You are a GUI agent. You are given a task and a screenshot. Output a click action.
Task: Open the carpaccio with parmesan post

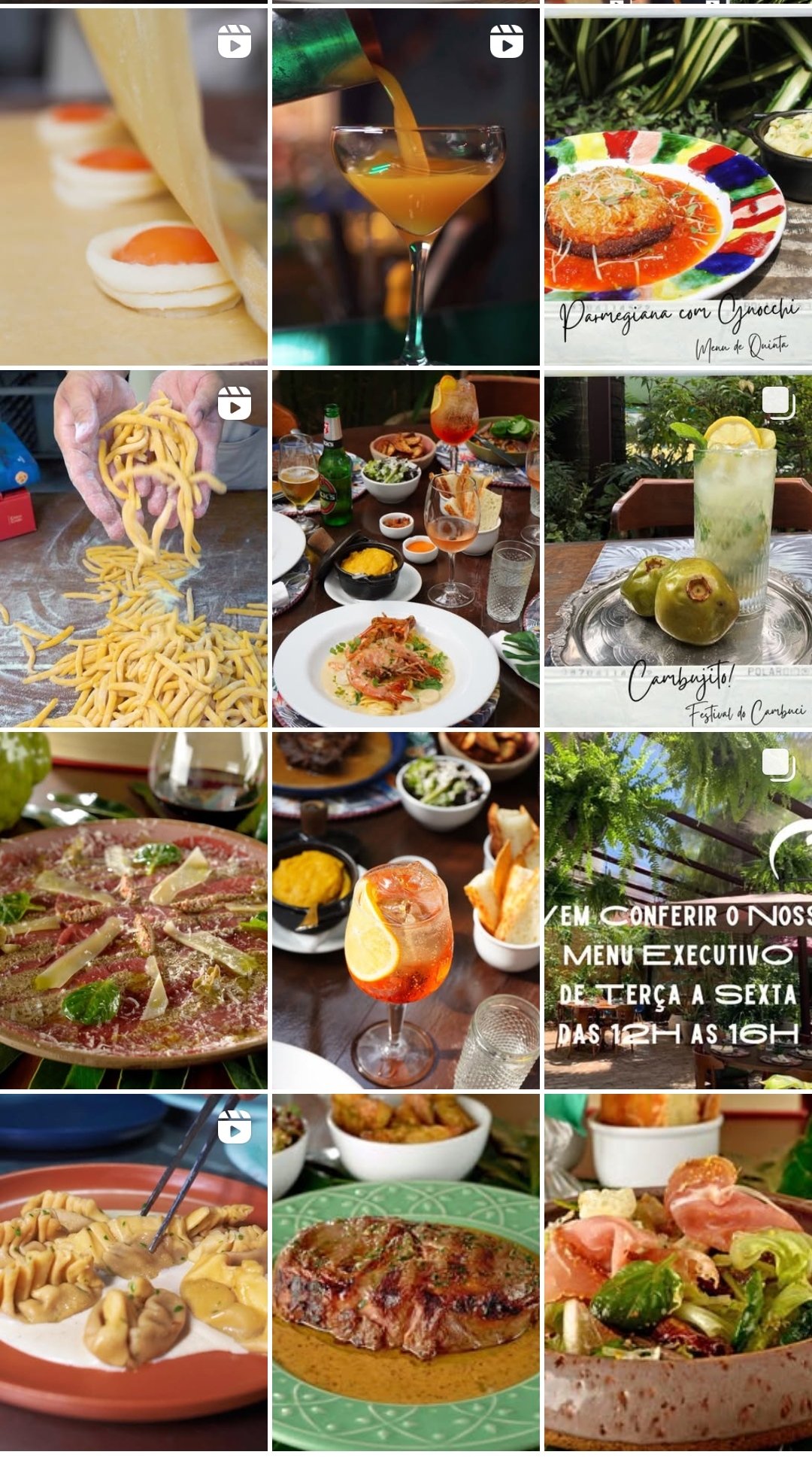(x=133, y=910)
